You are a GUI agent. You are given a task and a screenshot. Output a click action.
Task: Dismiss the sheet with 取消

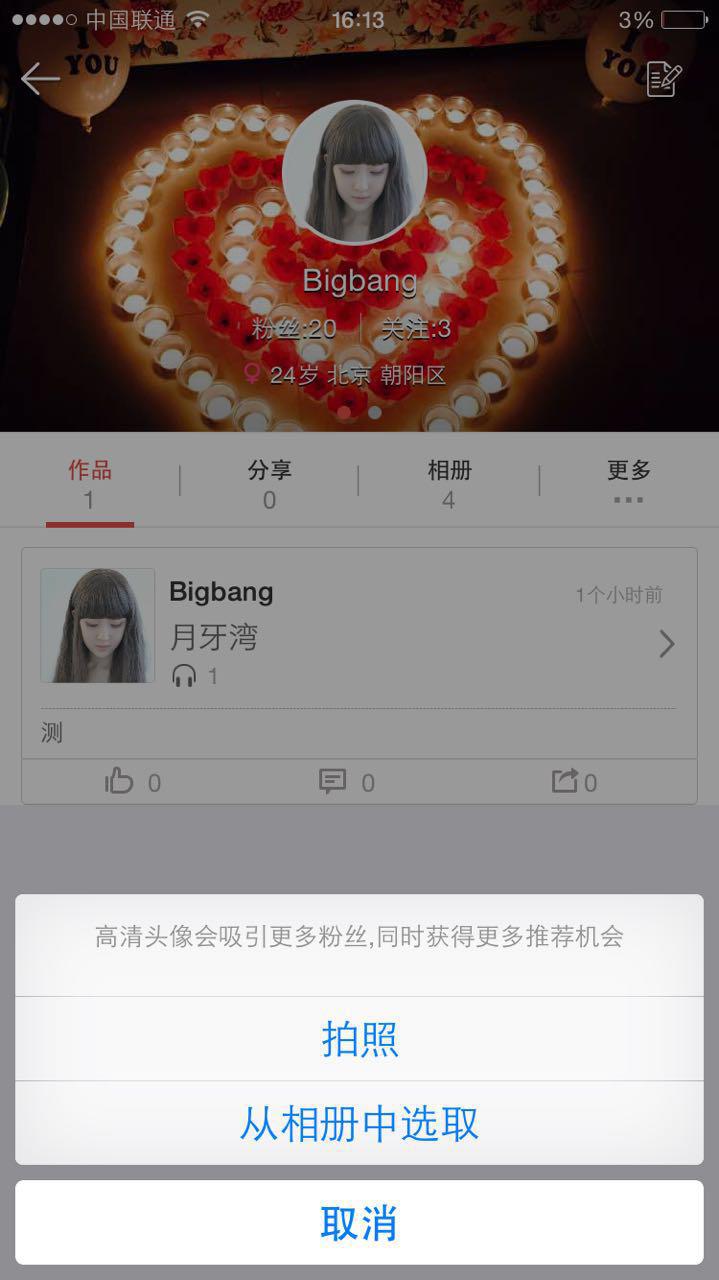359,1222
